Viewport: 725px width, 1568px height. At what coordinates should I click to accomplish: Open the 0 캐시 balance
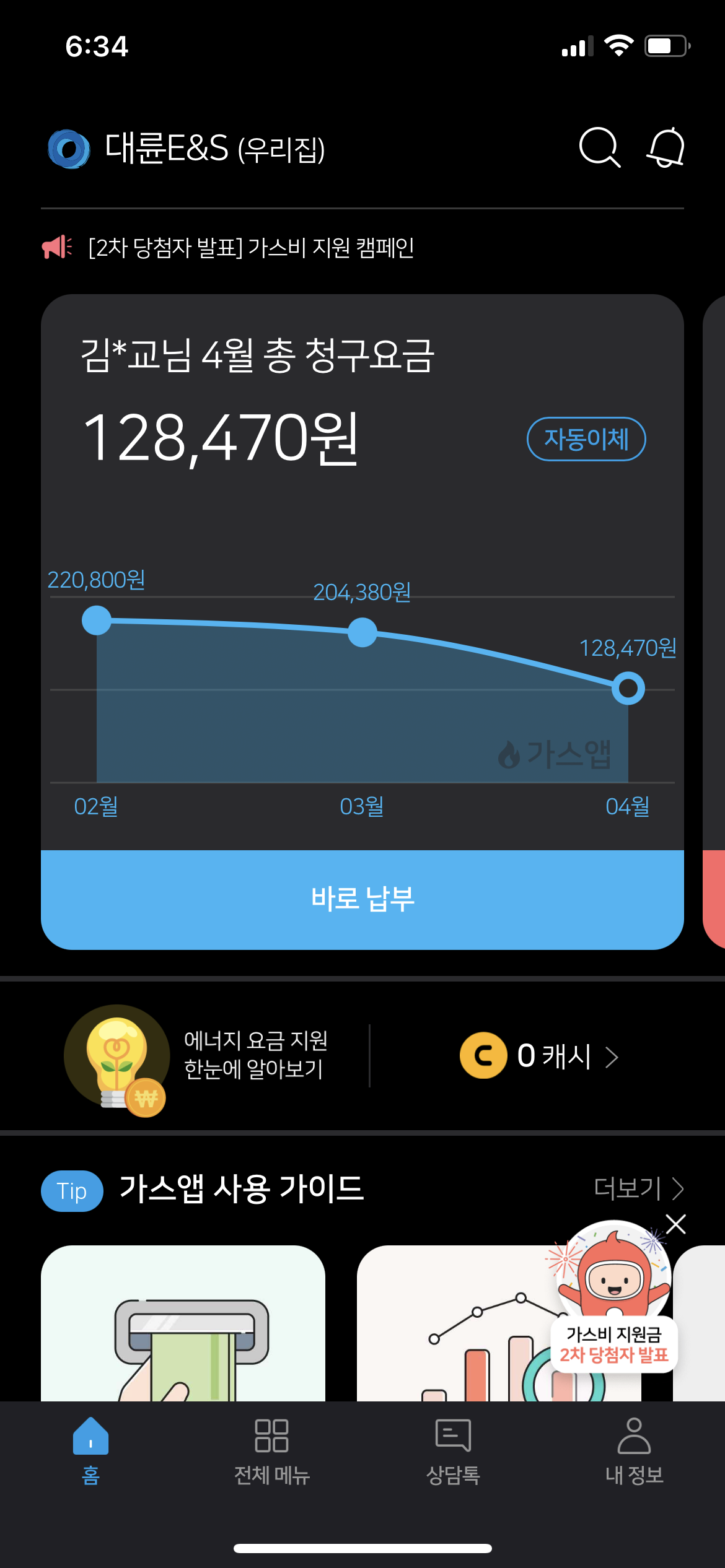click(x=539, y=1056)
